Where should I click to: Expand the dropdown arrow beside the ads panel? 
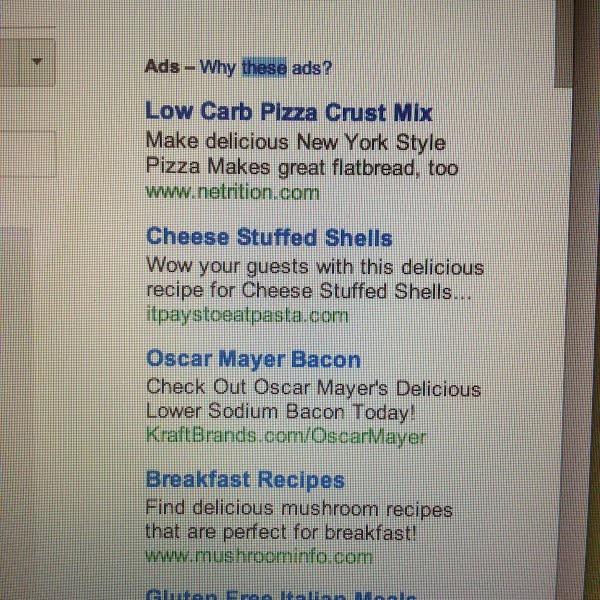[x=38, y=62]
